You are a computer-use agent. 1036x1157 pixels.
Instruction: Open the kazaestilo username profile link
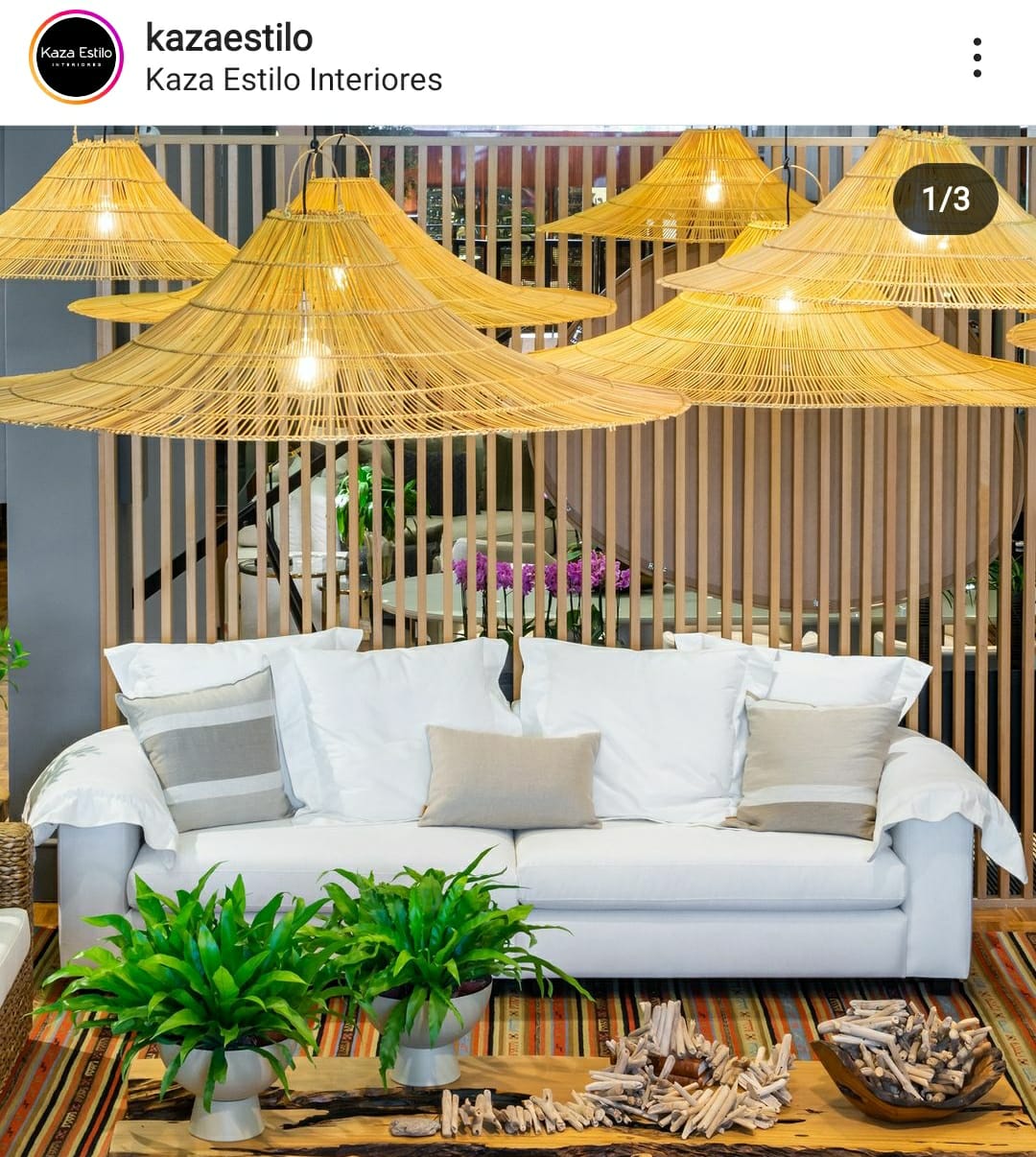[x=228, y=38]
